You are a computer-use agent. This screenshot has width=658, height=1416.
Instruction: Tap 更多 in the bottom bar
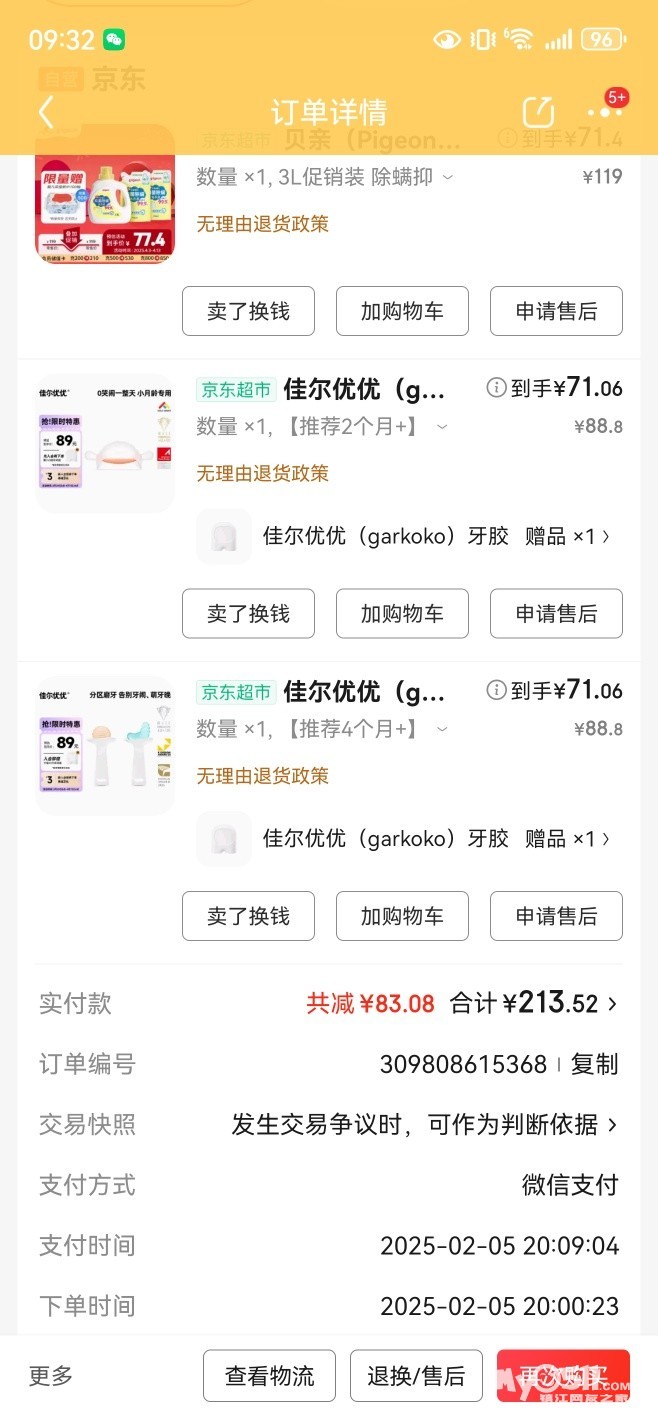[x=51, y=1376]
